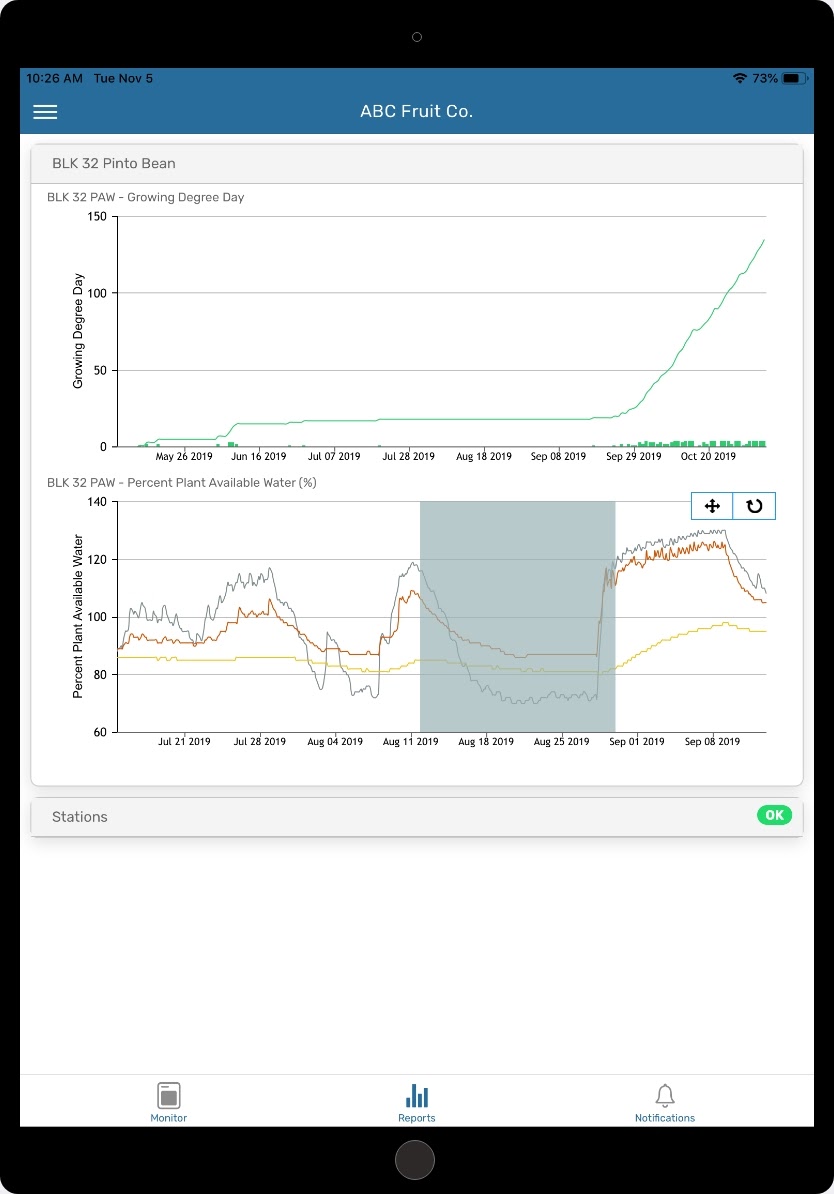834x1194 pixels.
Task: Reset the chart zoom
Action: click(x=754, y=506)
